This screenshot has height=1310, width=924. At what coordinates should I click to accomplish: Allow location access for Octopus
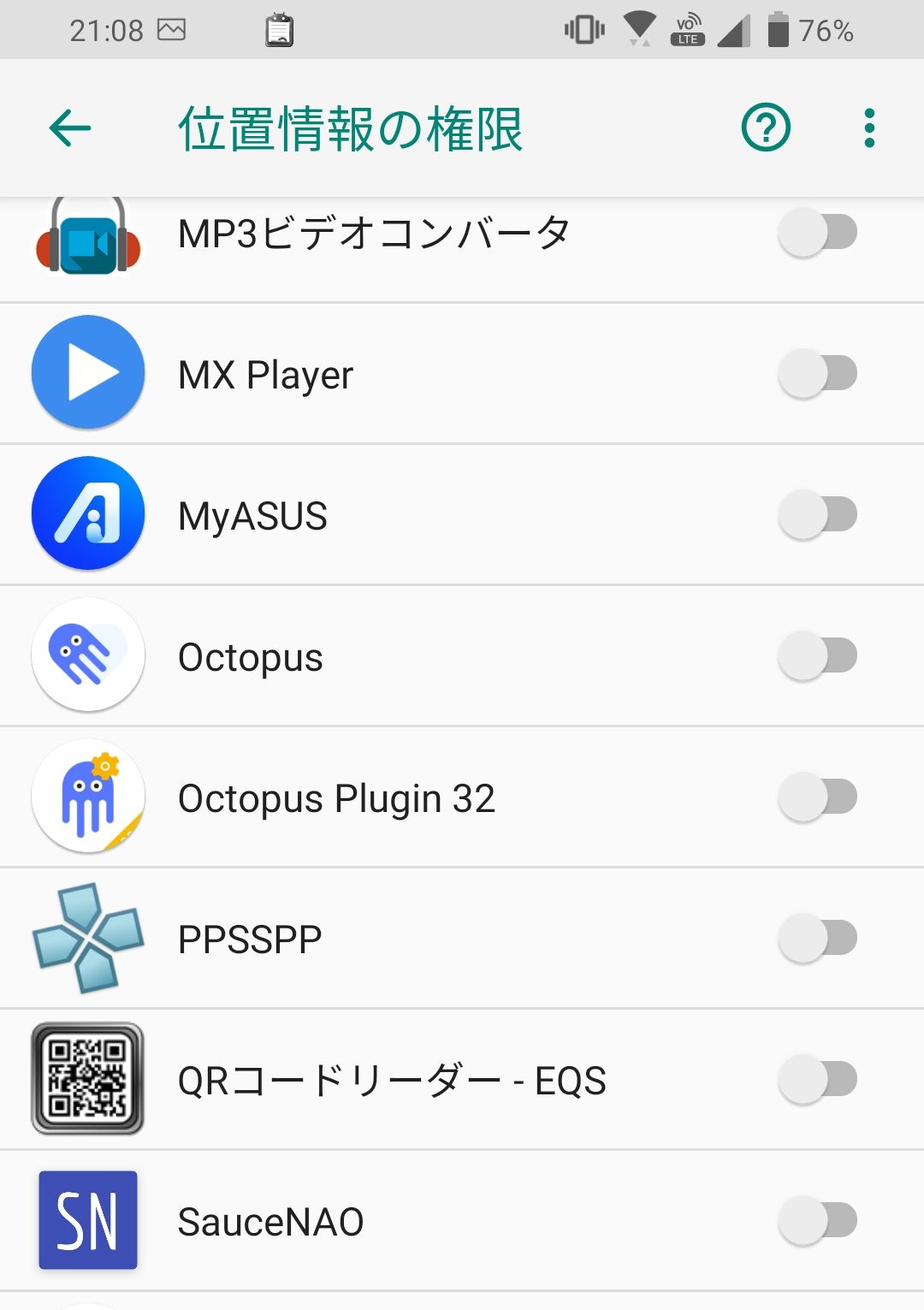818,656
